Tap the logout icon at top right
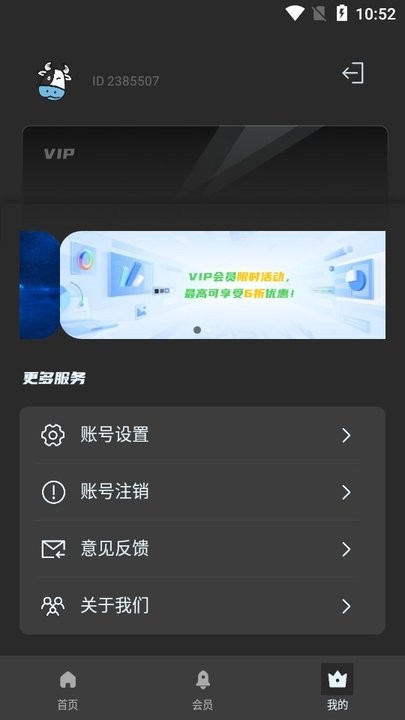This screenshot has height=720, width=405. [353, 73]
